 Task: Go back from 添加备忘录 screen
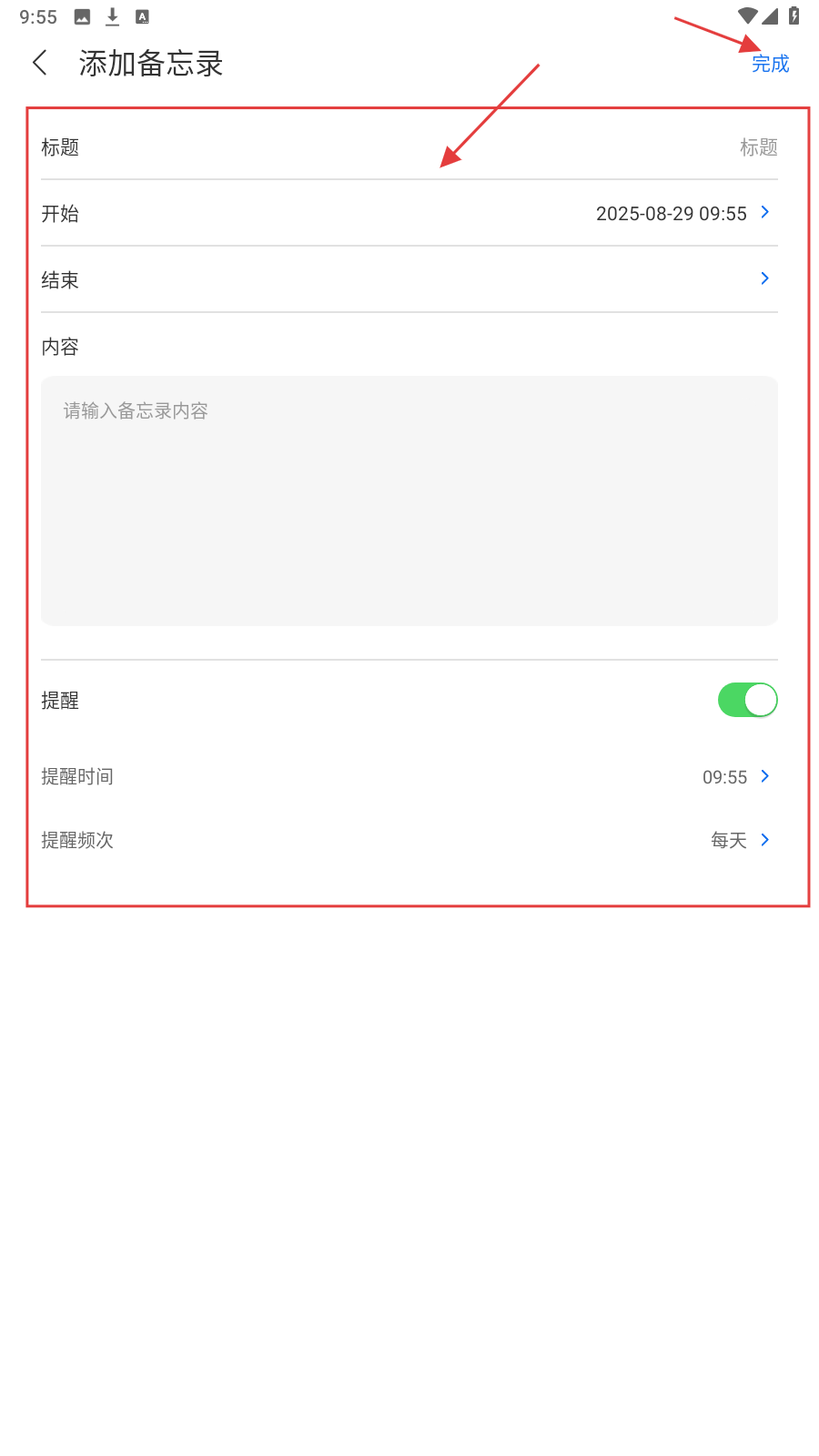point(40,63)
